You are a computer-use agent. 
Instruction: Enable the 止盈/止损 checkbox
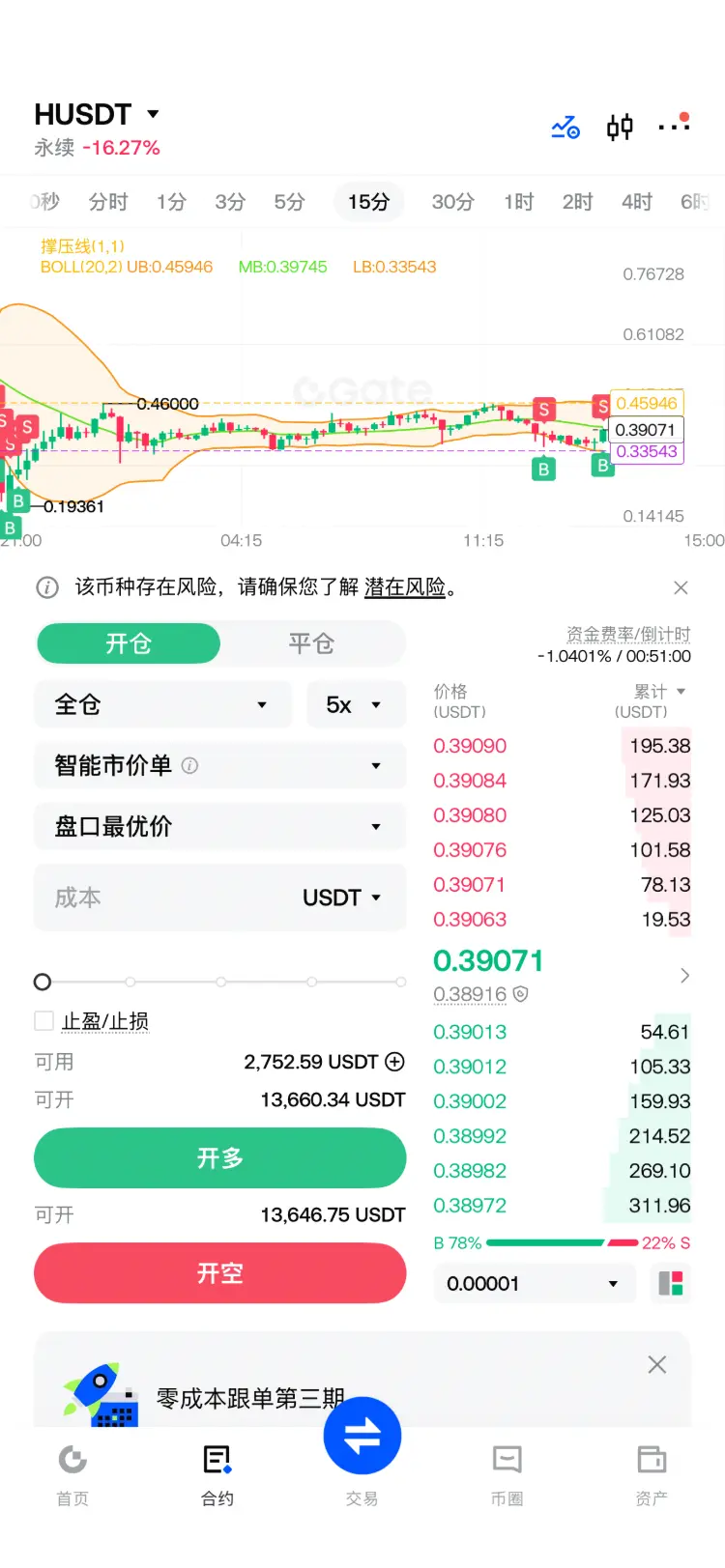pos(43,1021)
